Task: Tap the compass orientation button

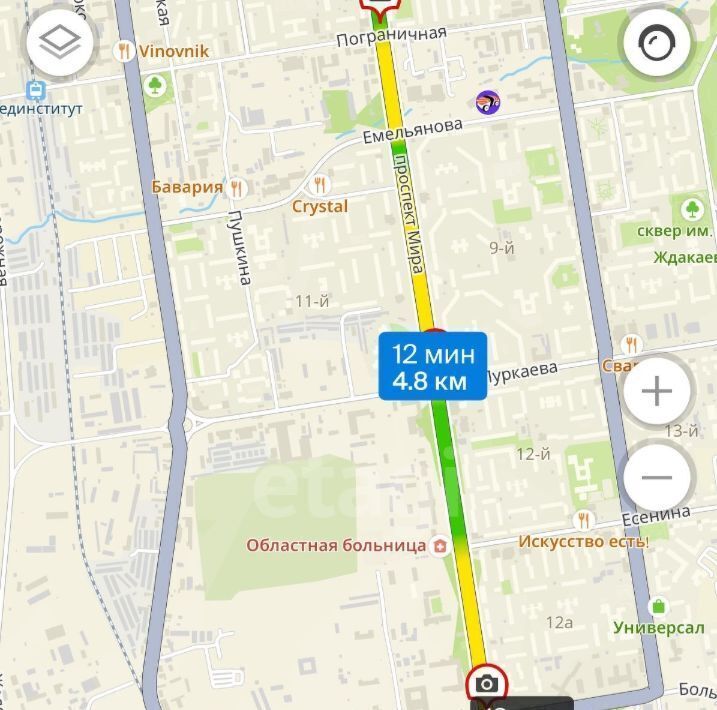Action: [x=656, y=44]
